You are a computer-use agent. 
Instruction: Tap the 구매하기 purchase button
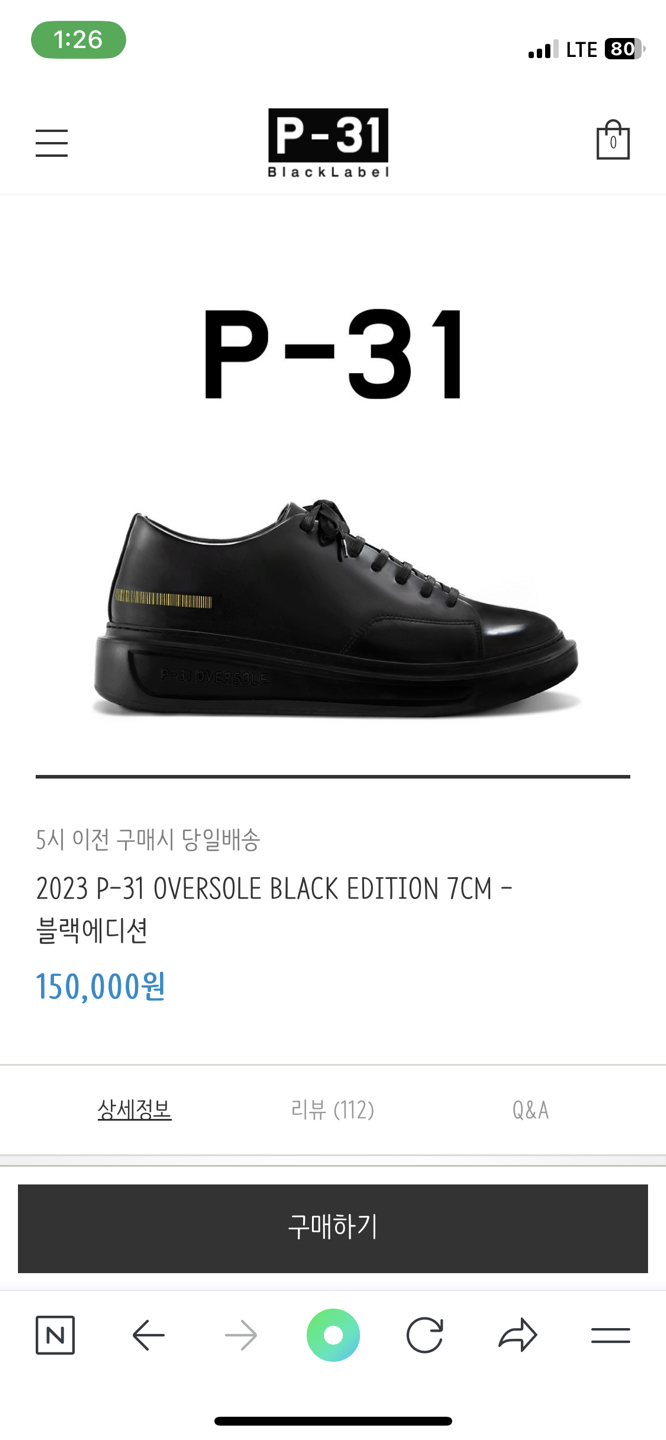point(333,1227)
